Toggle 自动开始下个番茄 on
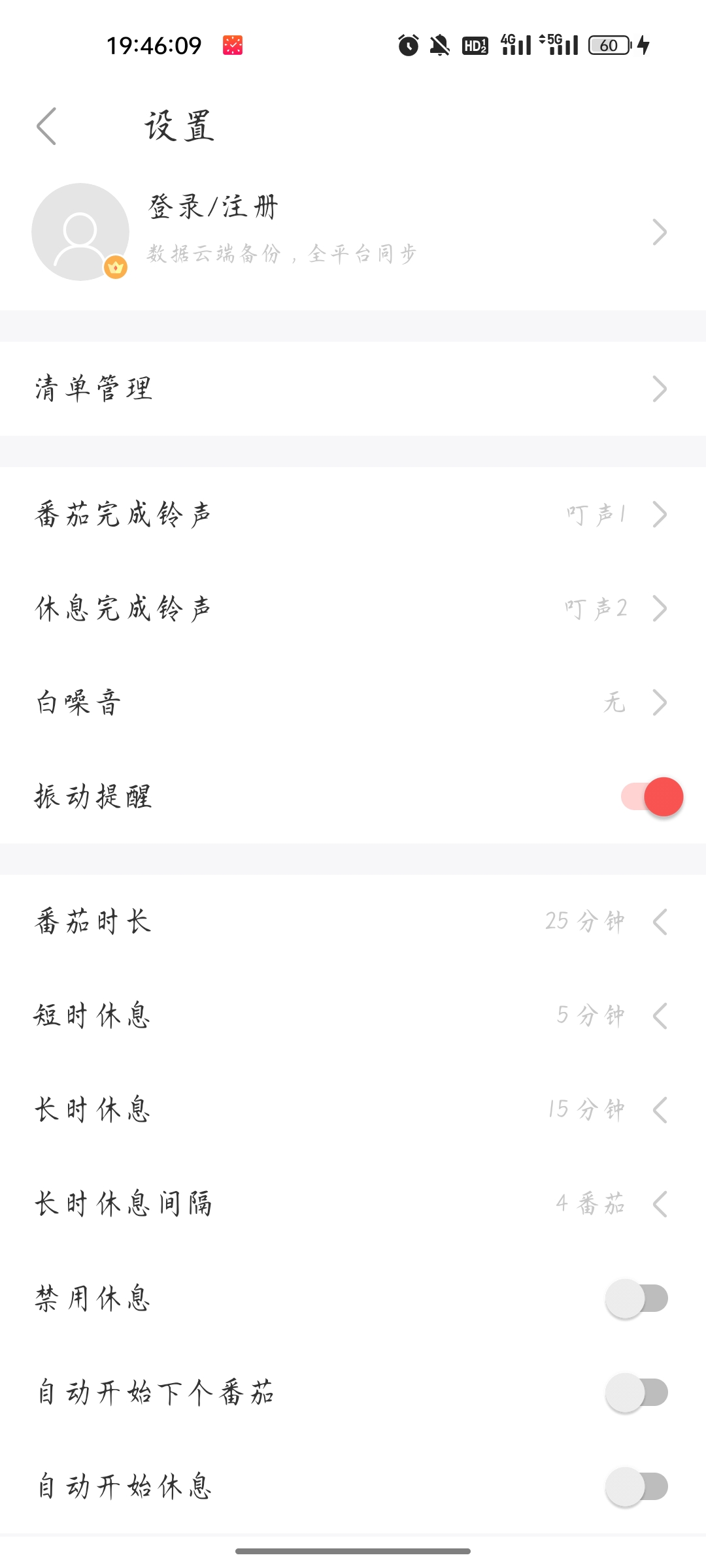Image resolution: width=706 pixels, height=1568 pixels. point(637,1392)
